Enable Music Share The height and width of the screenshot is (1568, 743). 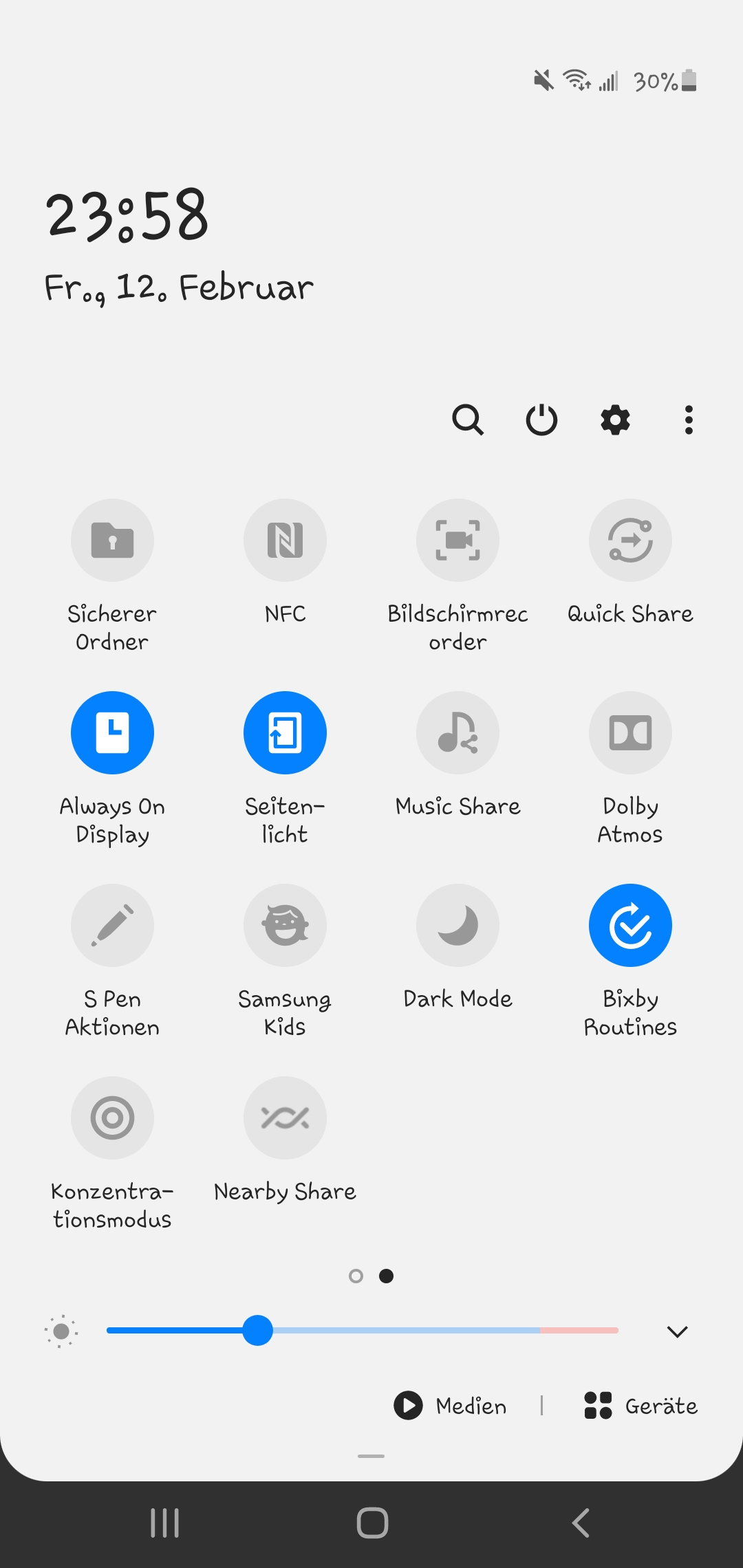457,732
